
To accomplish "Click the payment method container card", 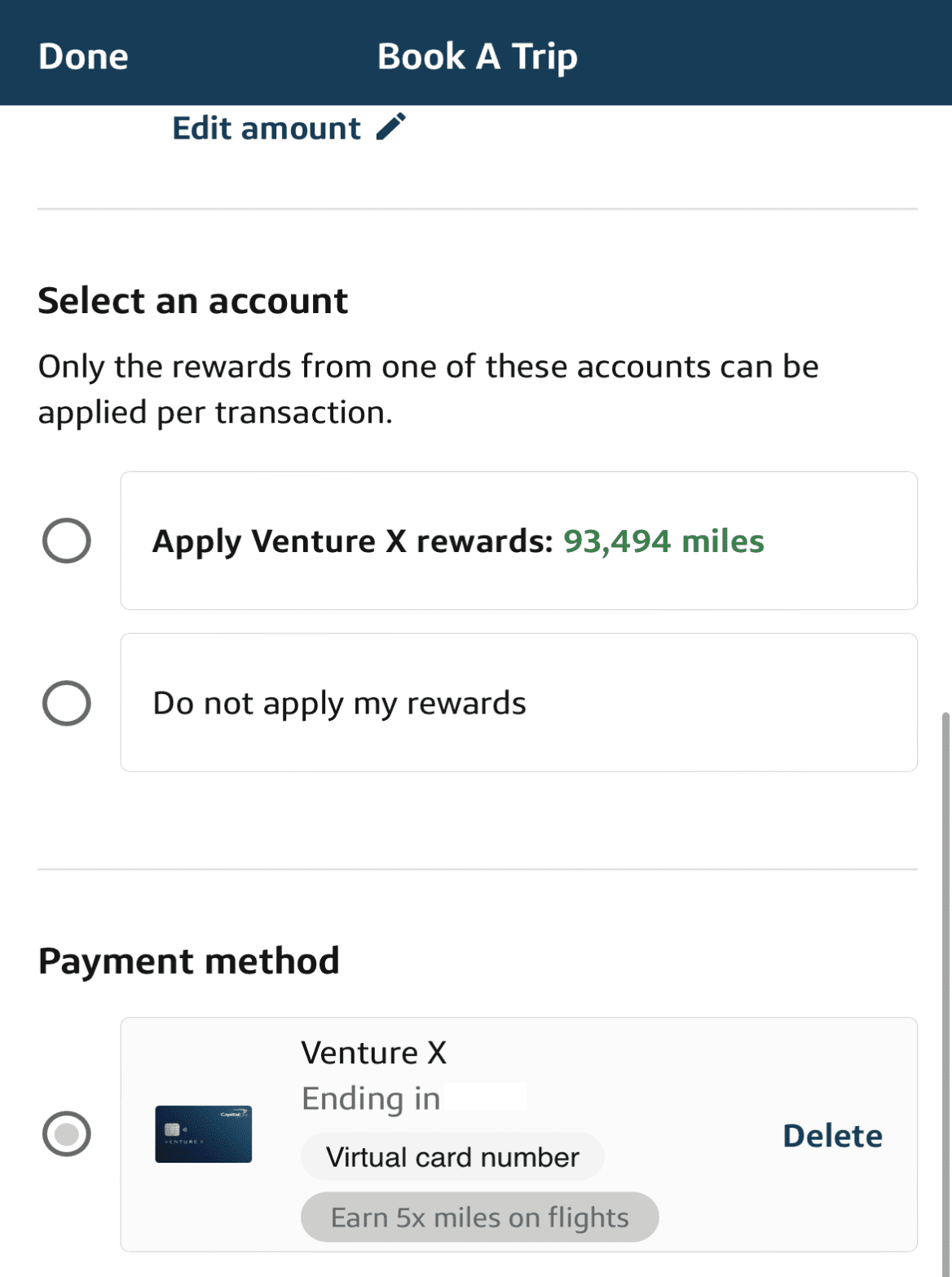I will pyautogui.click(x=519, y=1134).
